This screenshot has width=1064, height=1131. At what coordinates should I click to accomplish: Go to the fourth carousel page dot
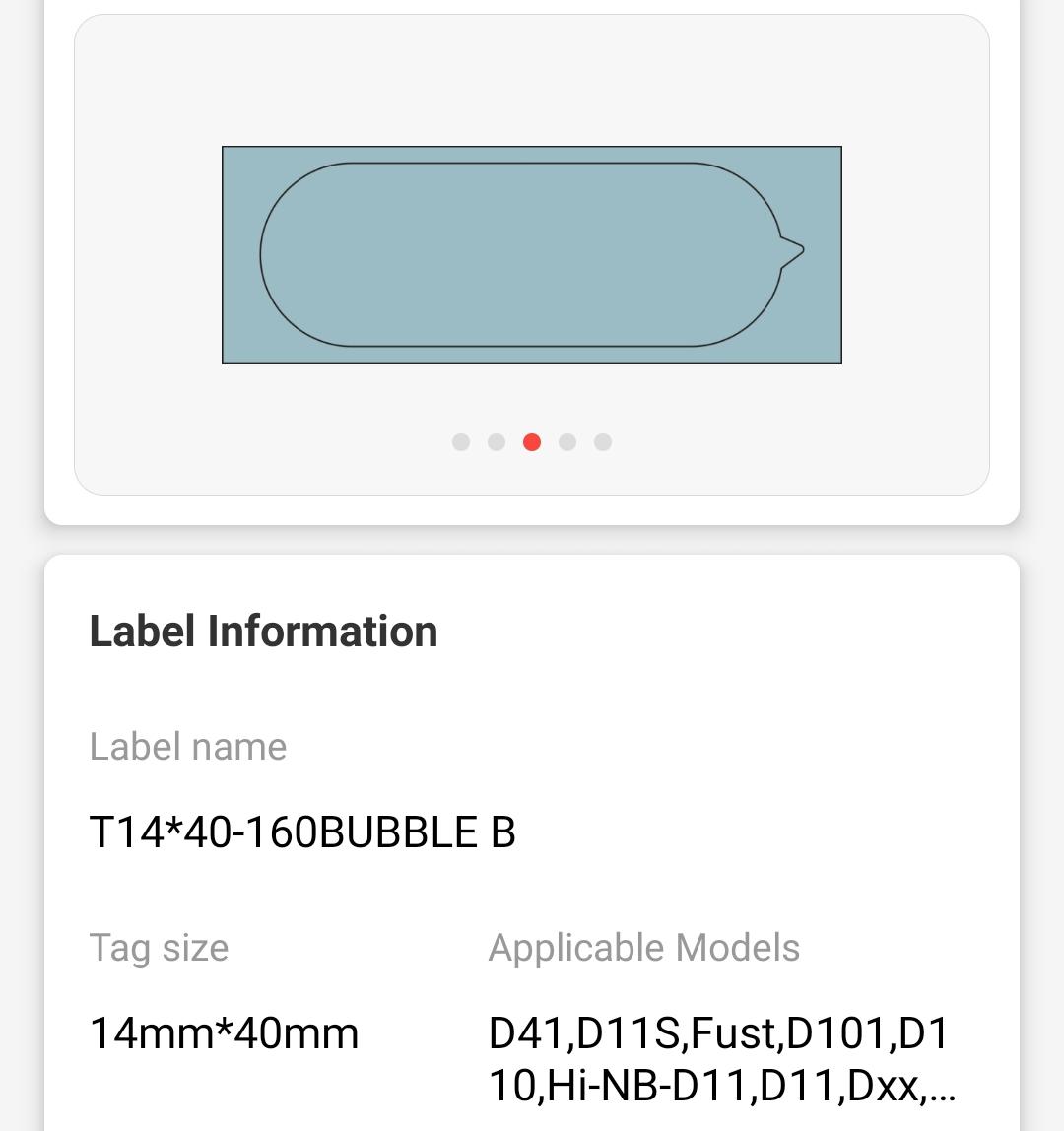point(567,442)
